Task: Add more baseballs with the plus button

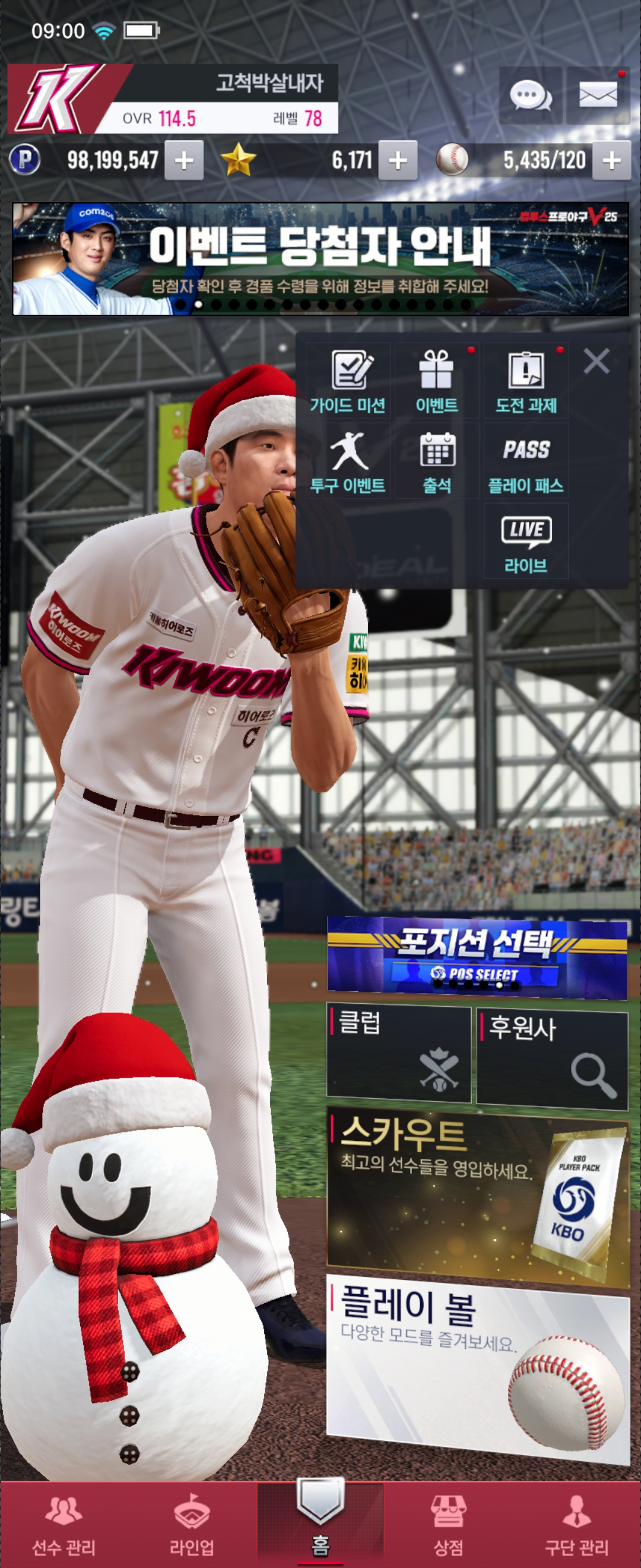Action: pyautogui.click(x=611, y=161)
